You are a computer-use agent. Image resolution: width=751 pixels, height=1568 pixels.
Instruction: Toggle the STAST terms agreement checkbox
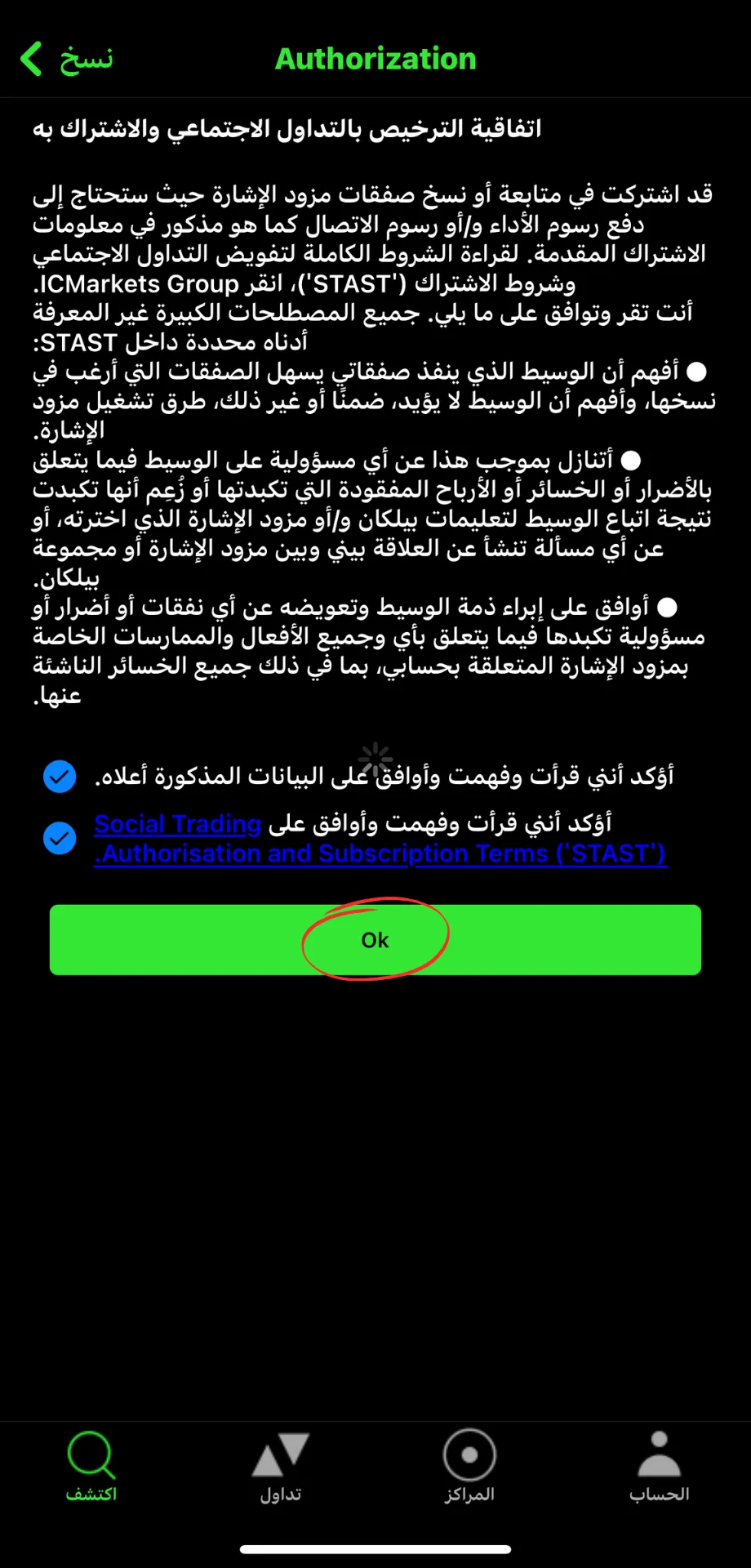point(60,838)
